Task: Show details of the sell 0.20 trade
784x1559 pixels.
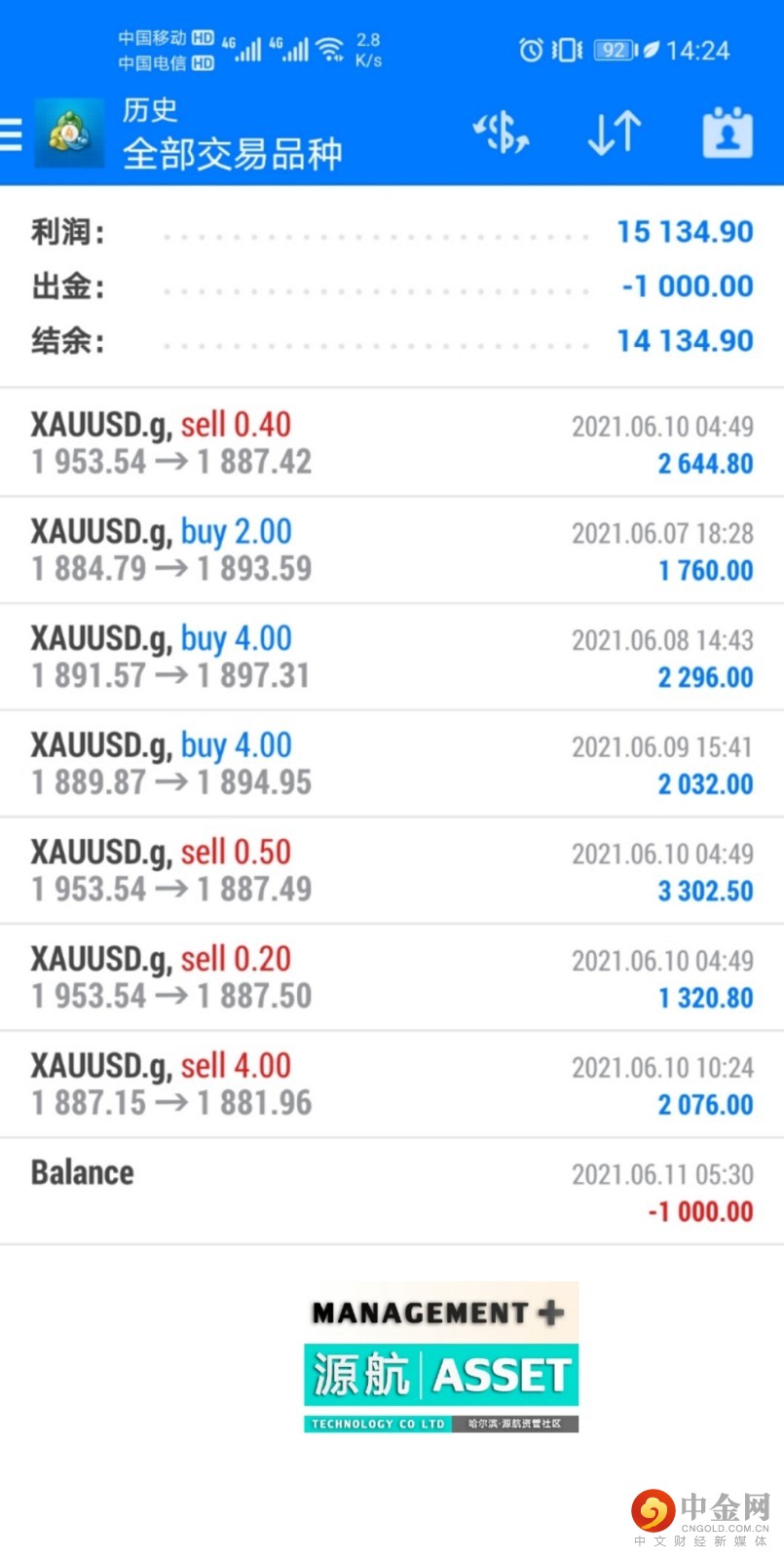Action: (392, 977)
